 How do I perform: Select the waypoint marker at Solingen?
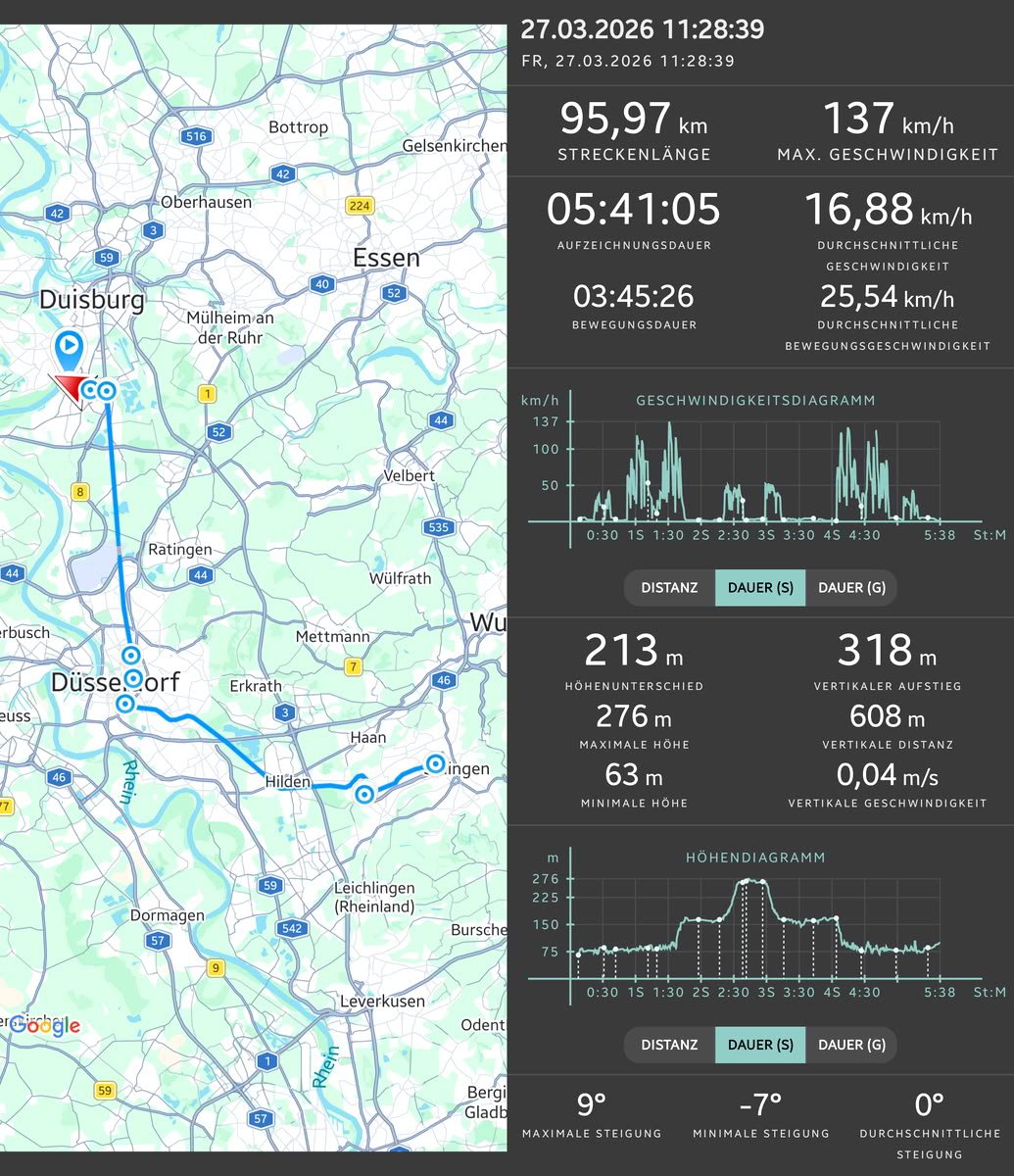coord(435,764)
